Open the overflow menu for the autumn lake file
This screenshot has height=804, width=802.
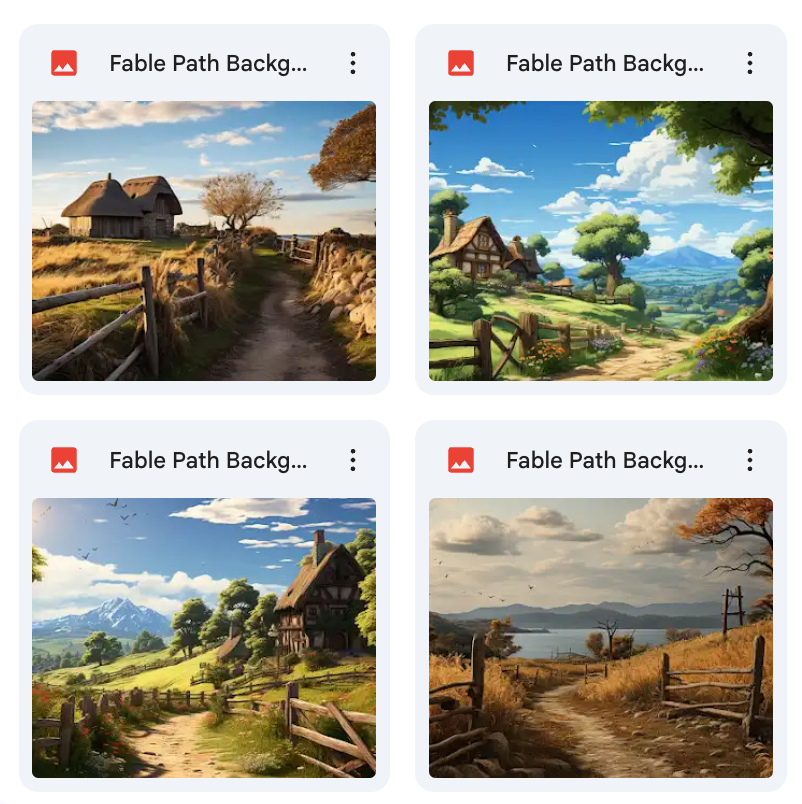(750, 460)
